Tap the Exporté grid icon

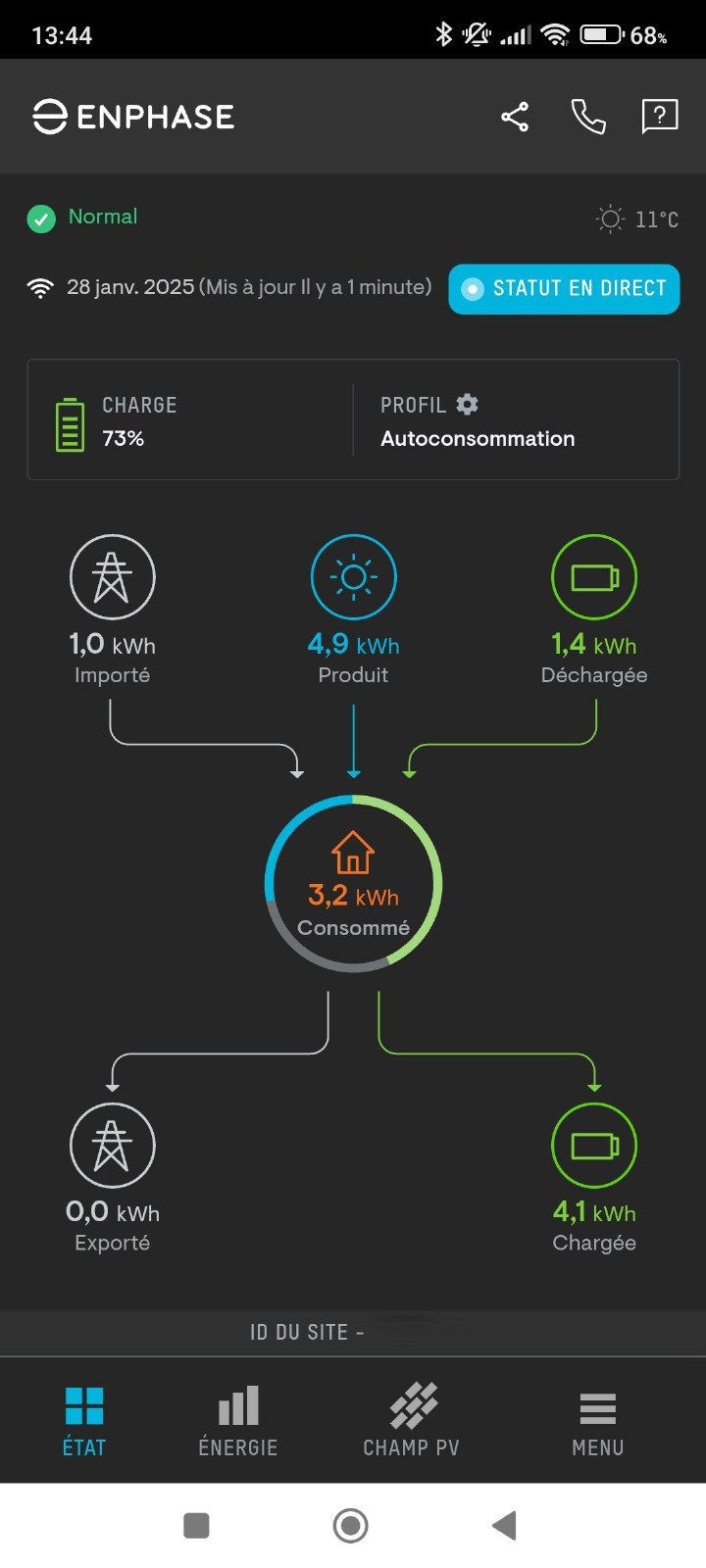click(x=113, y=1146)
